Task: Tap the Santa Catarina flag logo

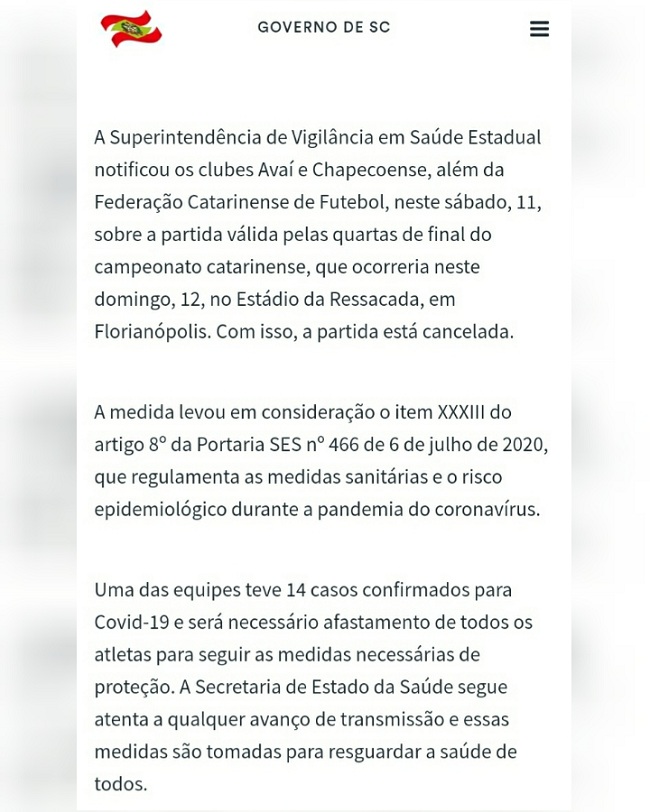Action: pyautogui.click(x=131, y=29)
